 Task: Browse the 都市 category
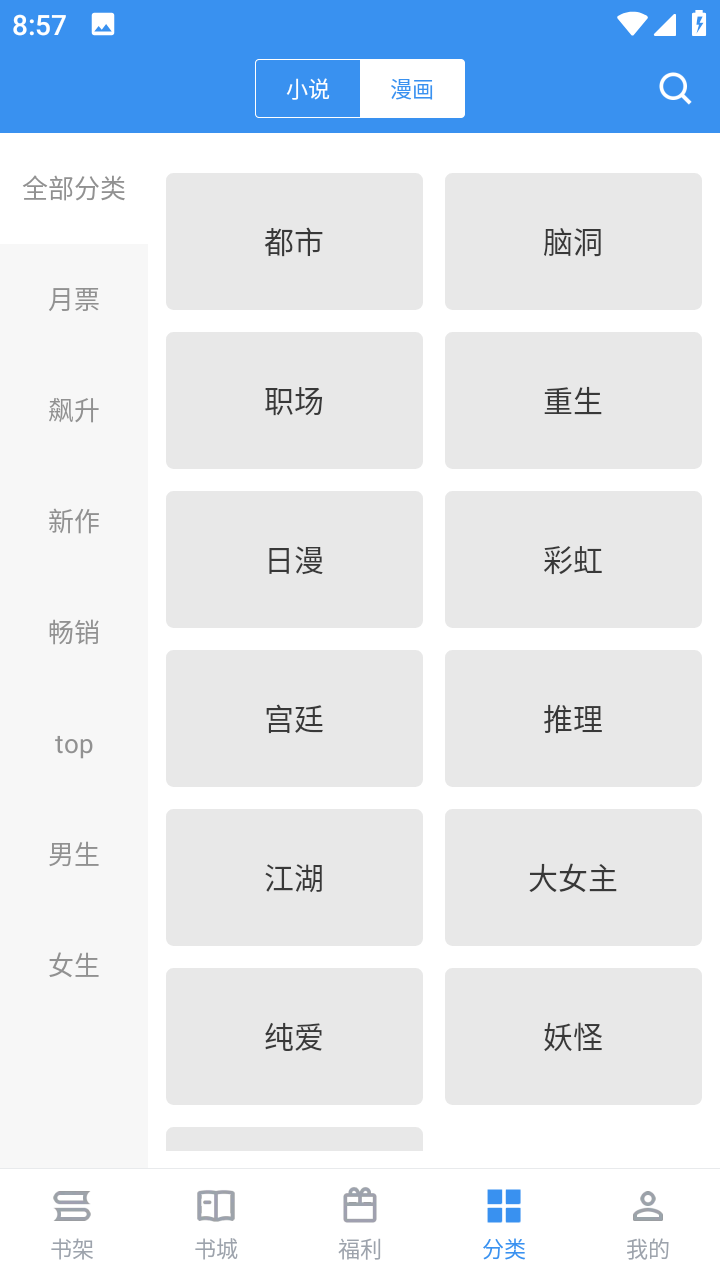[294, 241]
